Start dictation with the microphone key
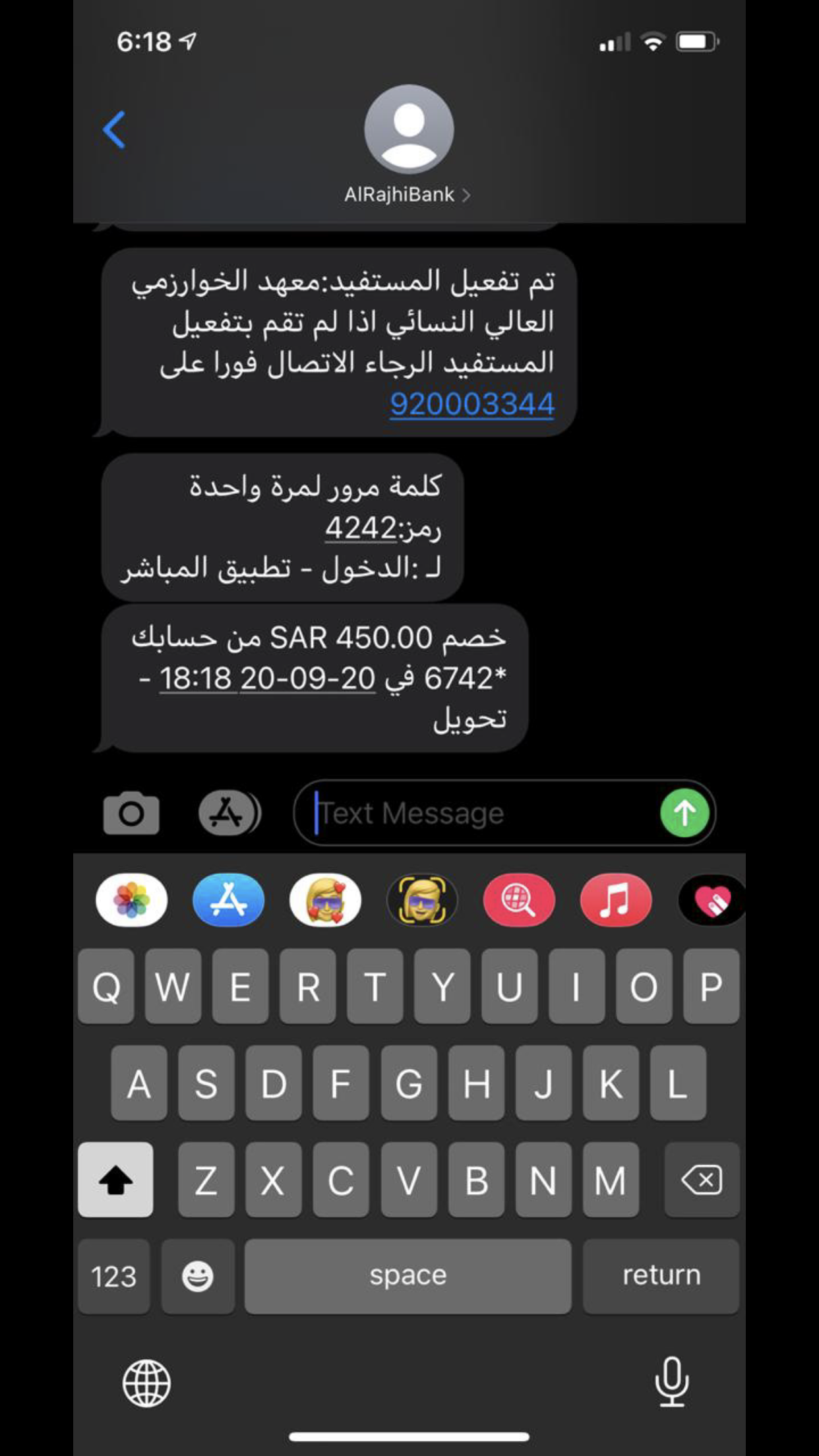This screenshot has height=1456, width=819. (x=671, y=1381)
